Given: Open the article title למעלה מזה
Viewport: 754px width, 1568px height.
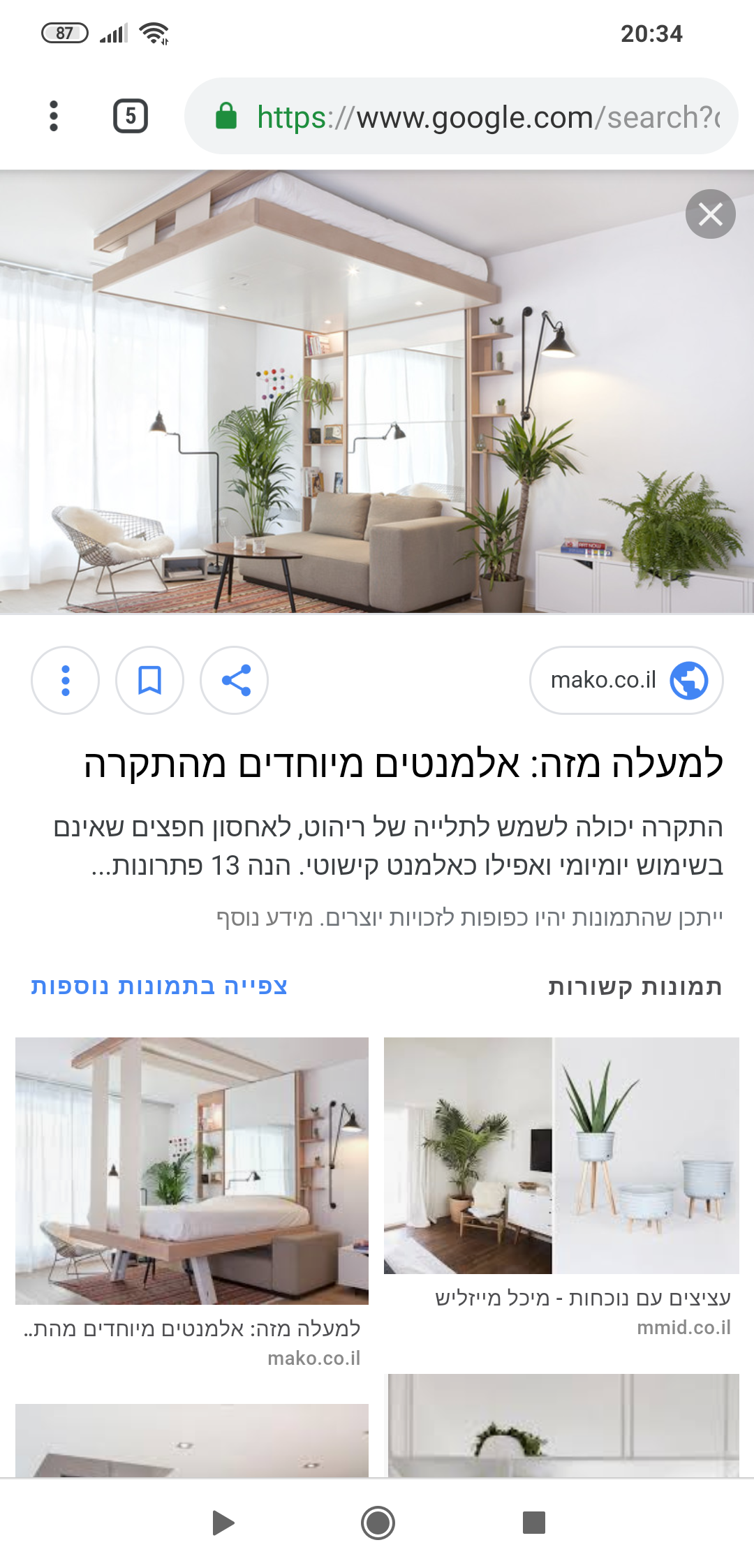Looking at the screenshot, I should click(404, 764).
